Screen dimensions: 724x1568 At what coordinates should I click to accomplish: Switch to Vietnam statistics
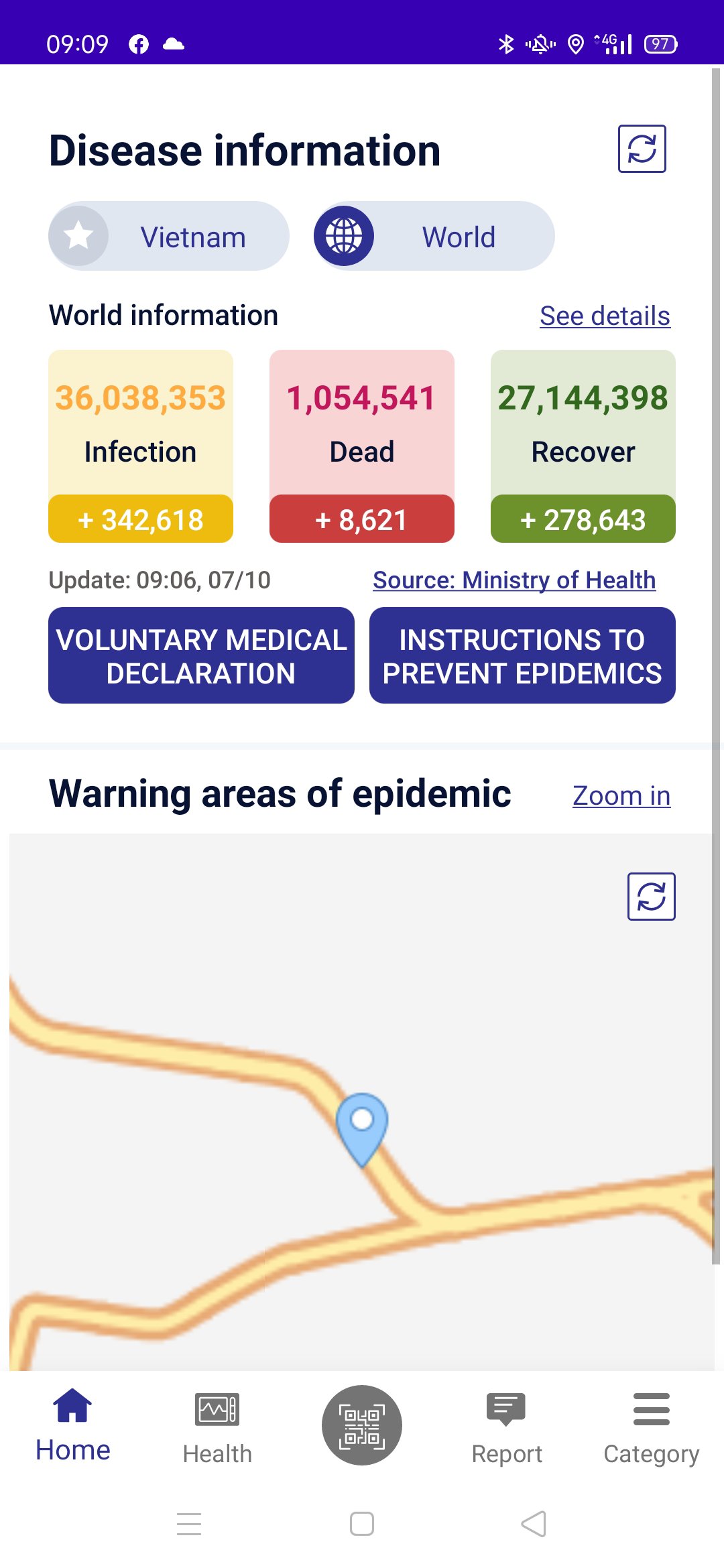[x=169, y=237]
